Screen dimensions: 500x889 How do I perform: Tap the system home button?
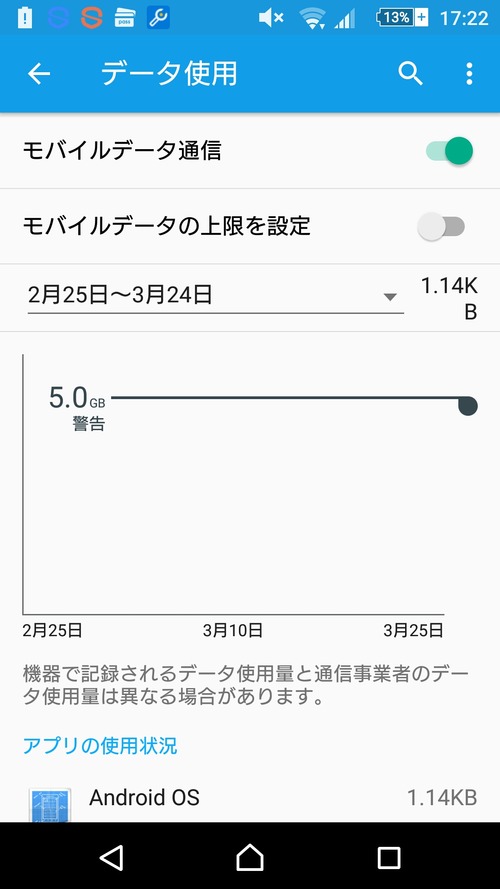249,857
